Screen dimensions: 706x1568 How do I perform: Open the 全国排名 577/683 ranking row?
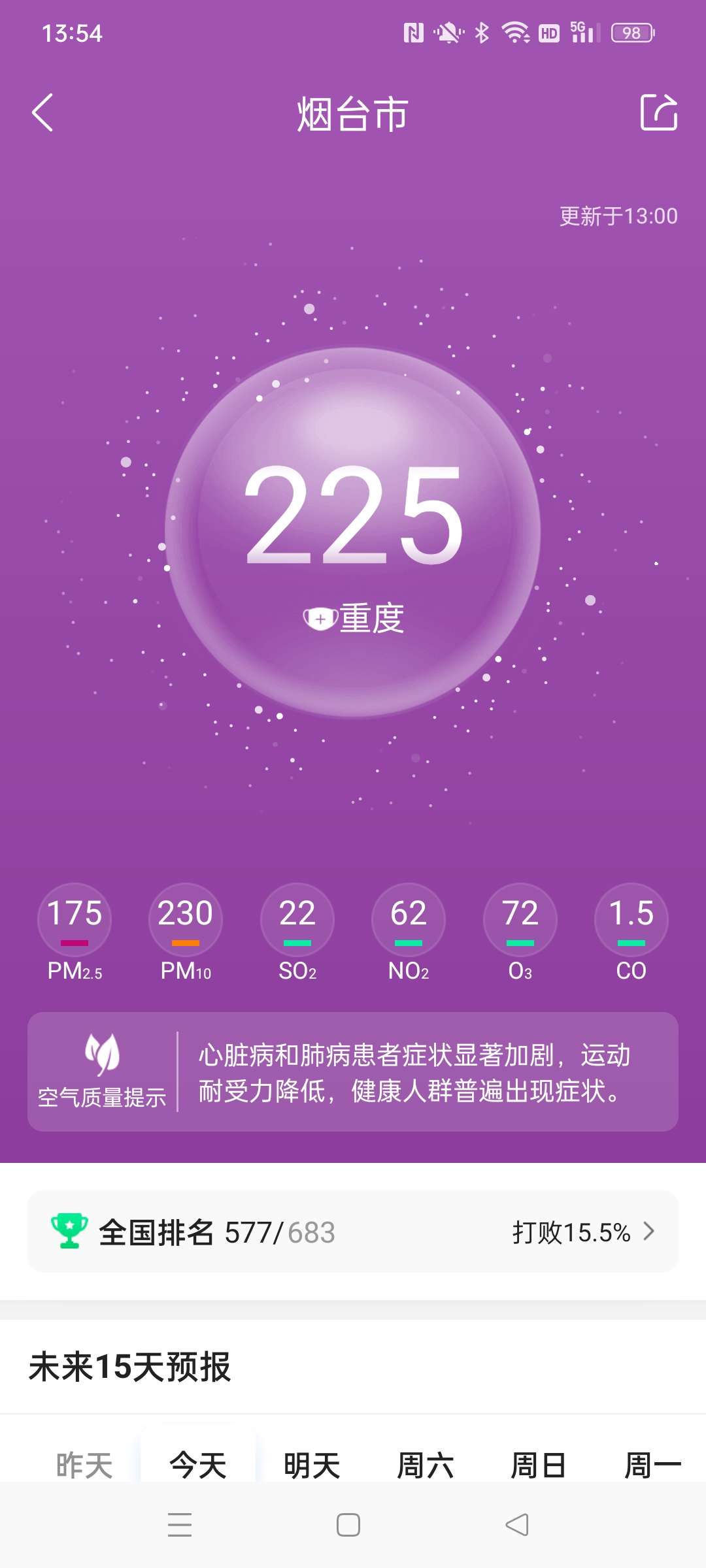[x=353, y=1232]
